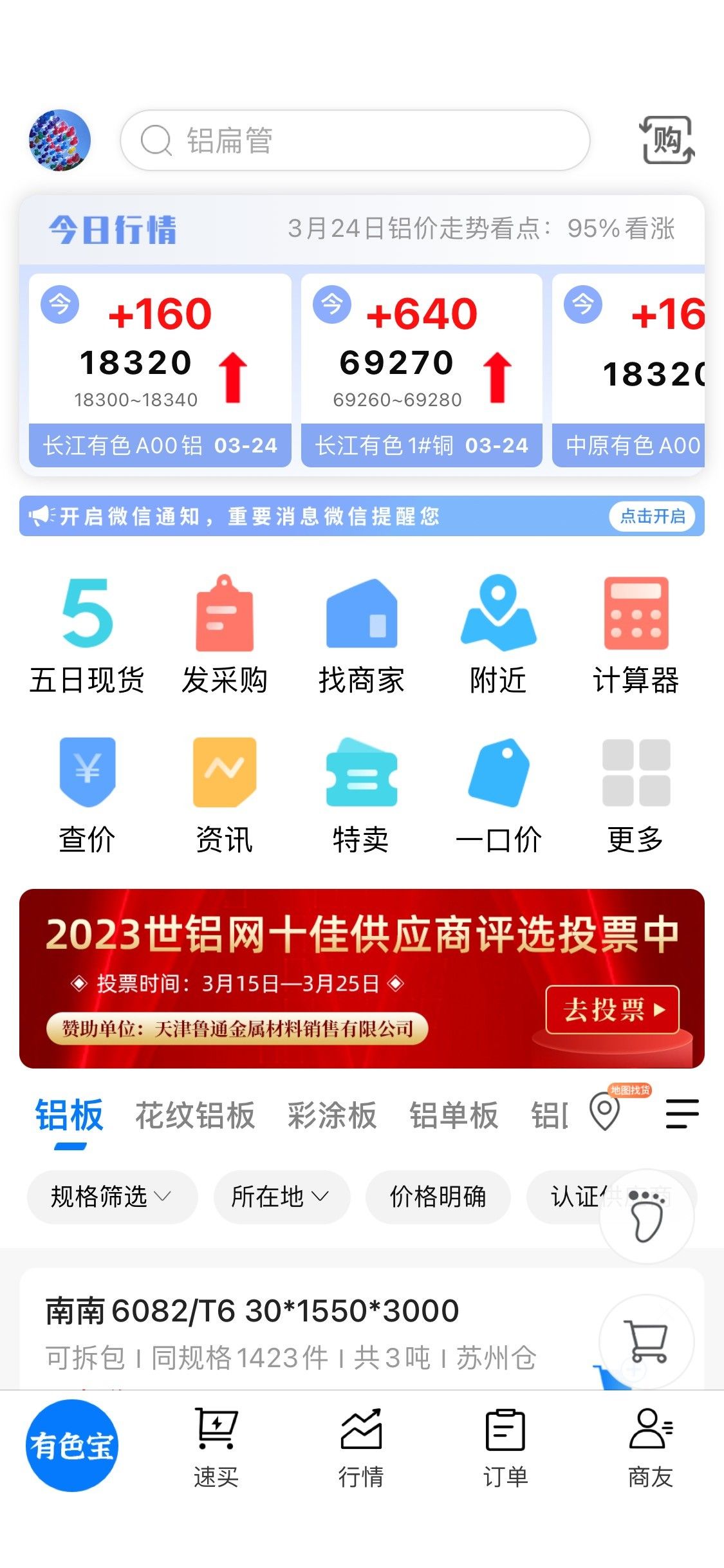Screen dimensions: 724x1568
Task: Open 附近 nearby map
Action: pyautogui.click(x=498, y=635)
